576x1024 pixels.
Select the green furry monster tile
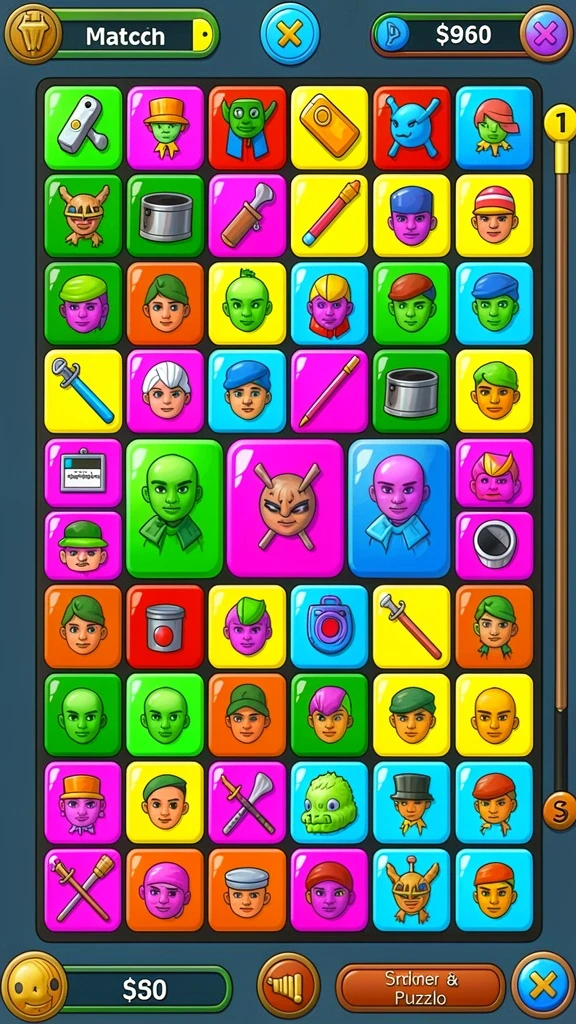(x=329, y=803)
